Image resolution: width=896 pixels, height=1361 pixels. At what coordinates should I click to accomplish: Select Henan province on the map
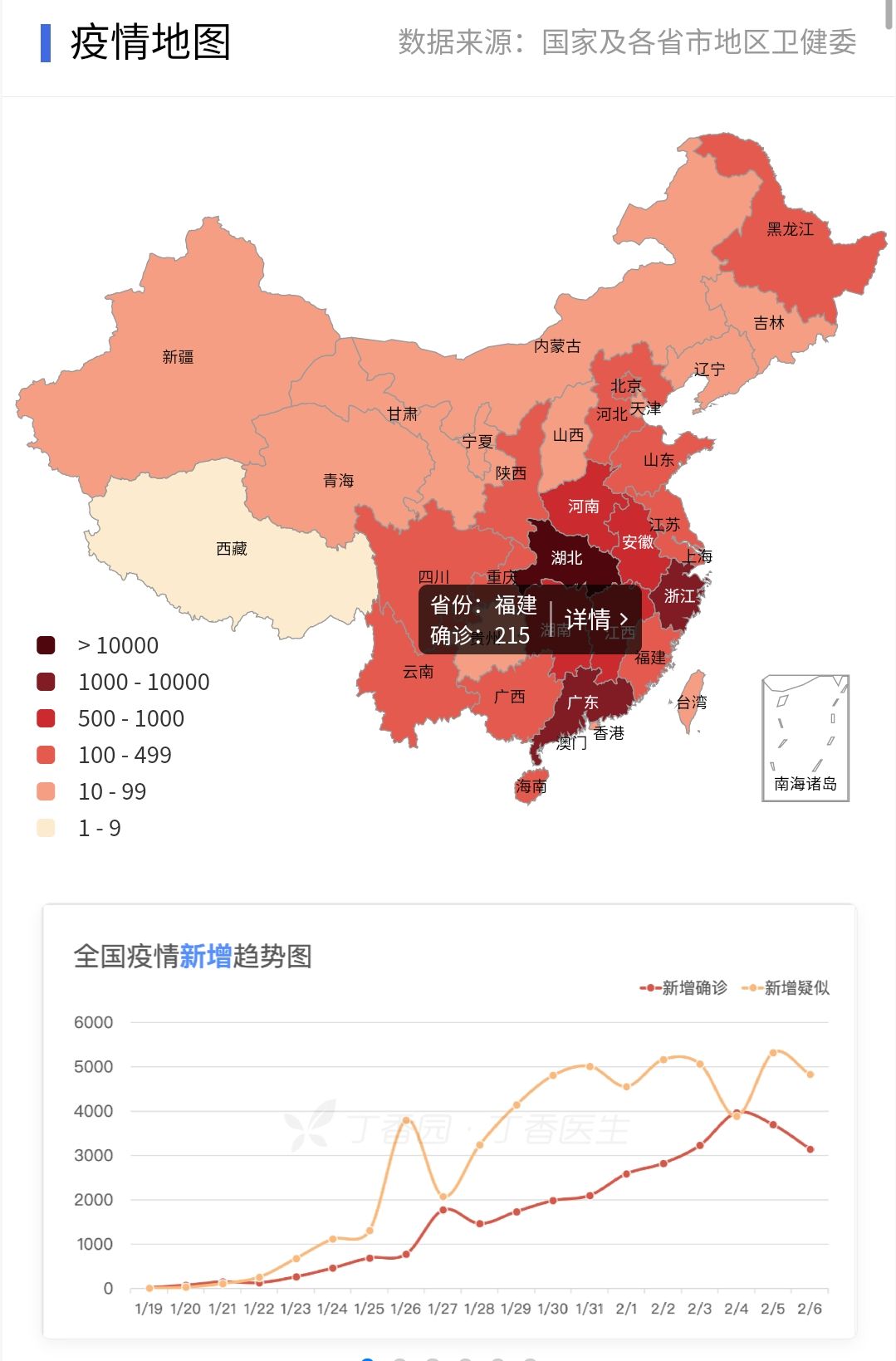click(x=583, y=506)
